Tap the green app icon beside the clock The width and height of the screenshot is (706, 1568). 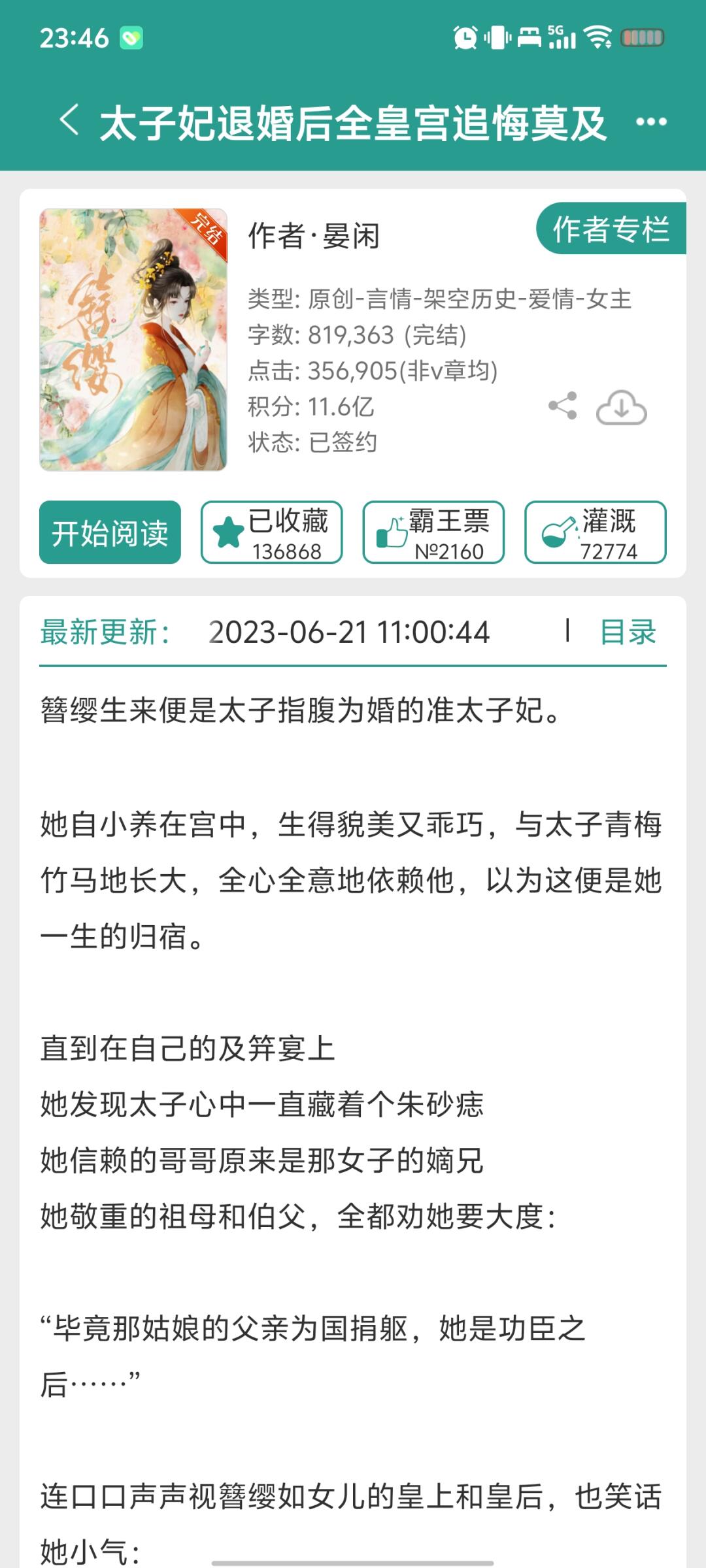[130, 39]
